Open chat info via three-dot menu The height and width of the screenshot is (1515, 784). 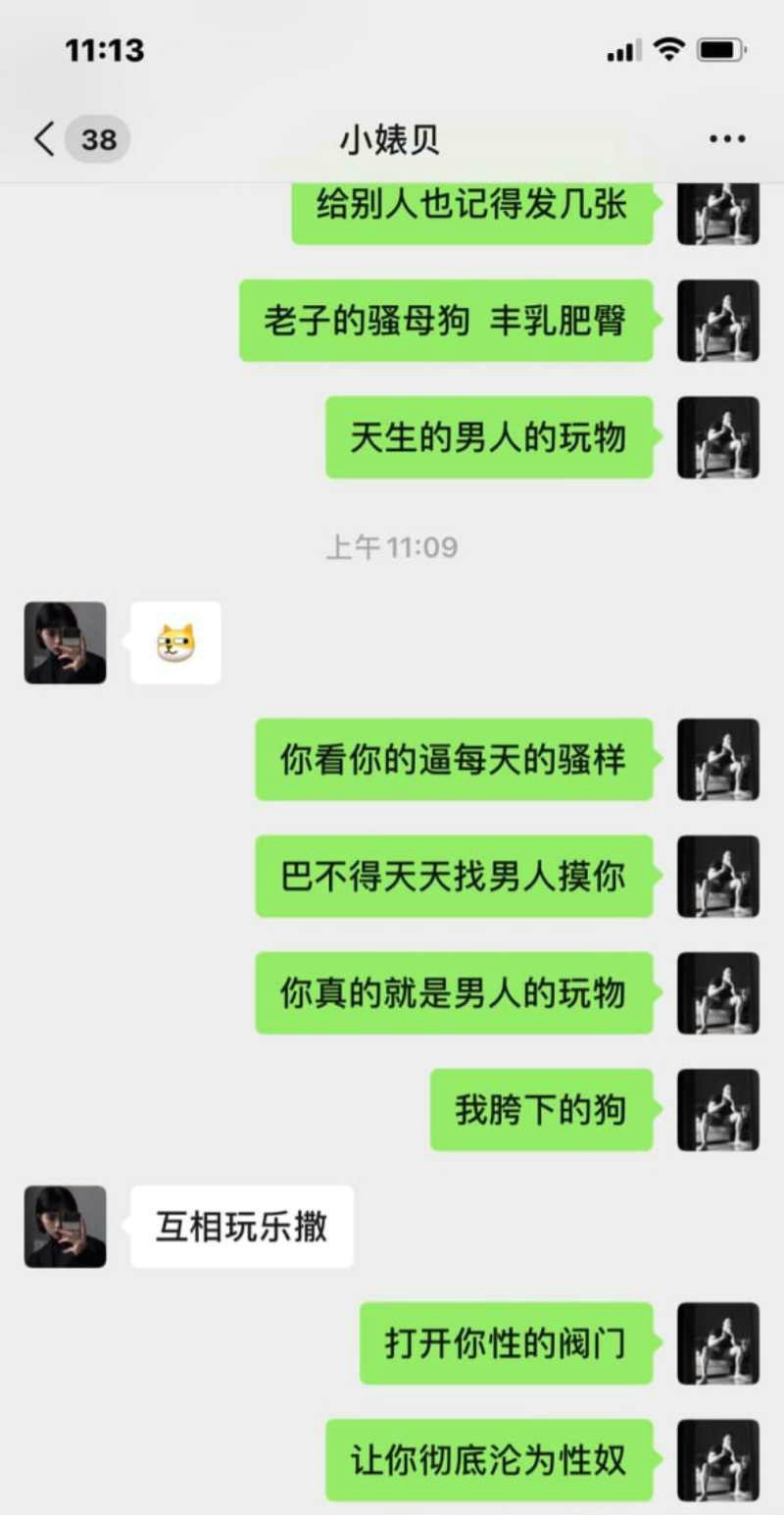(727, 139)
